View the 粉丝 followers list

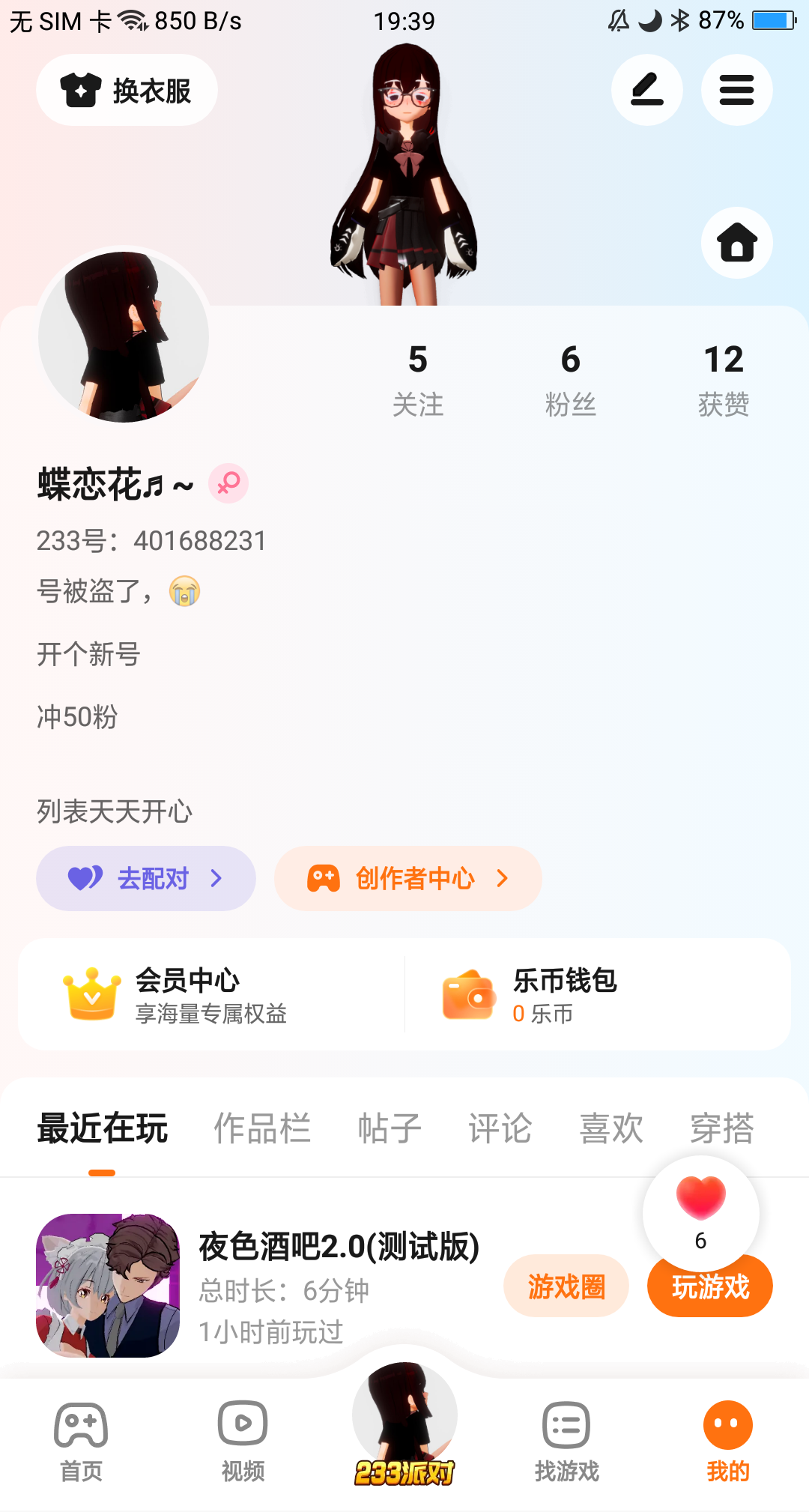(x=570, y=379)
